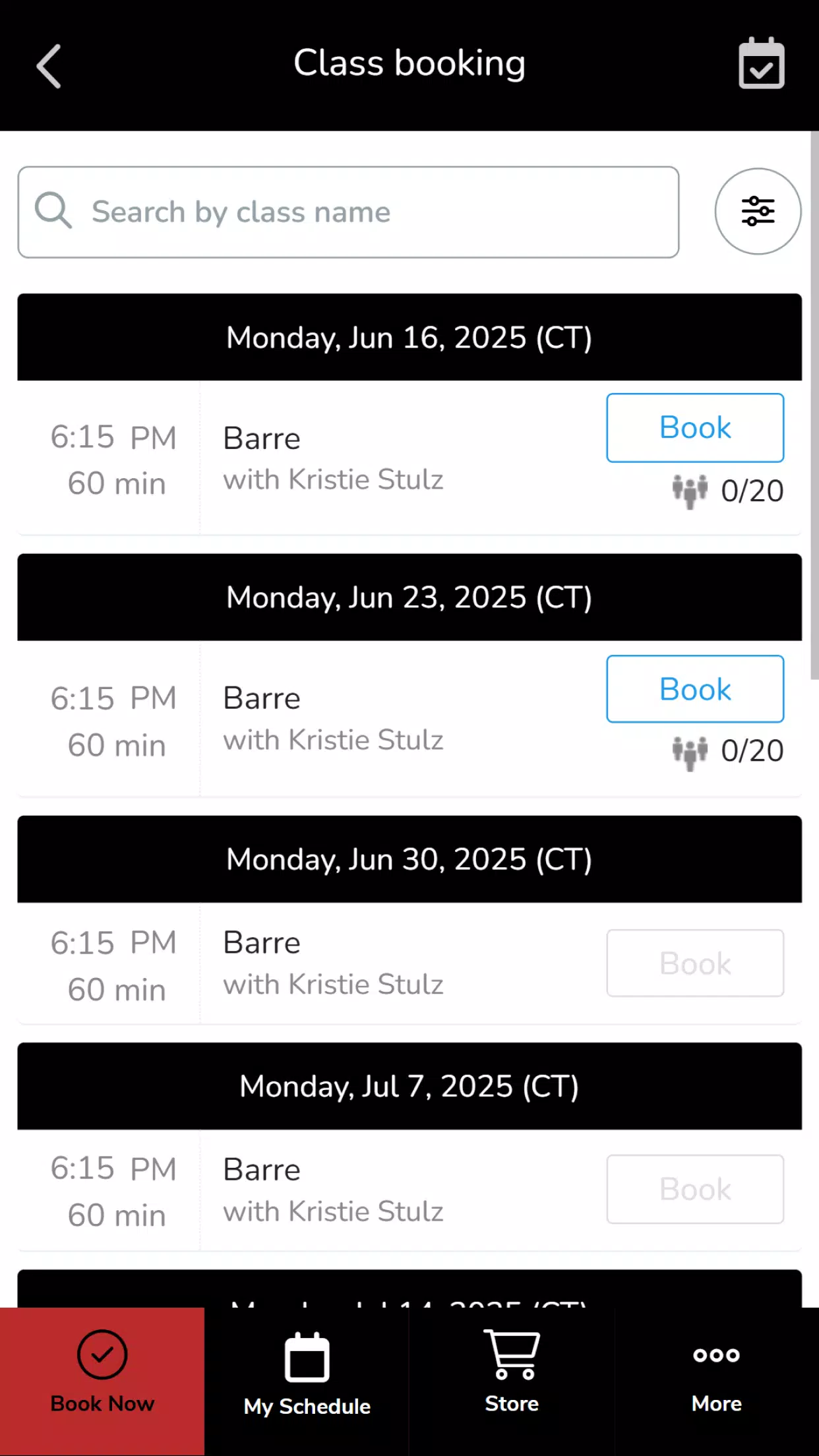
Task: Open the Store tab
Action: pyautogui.click(x=512, y=1381)
